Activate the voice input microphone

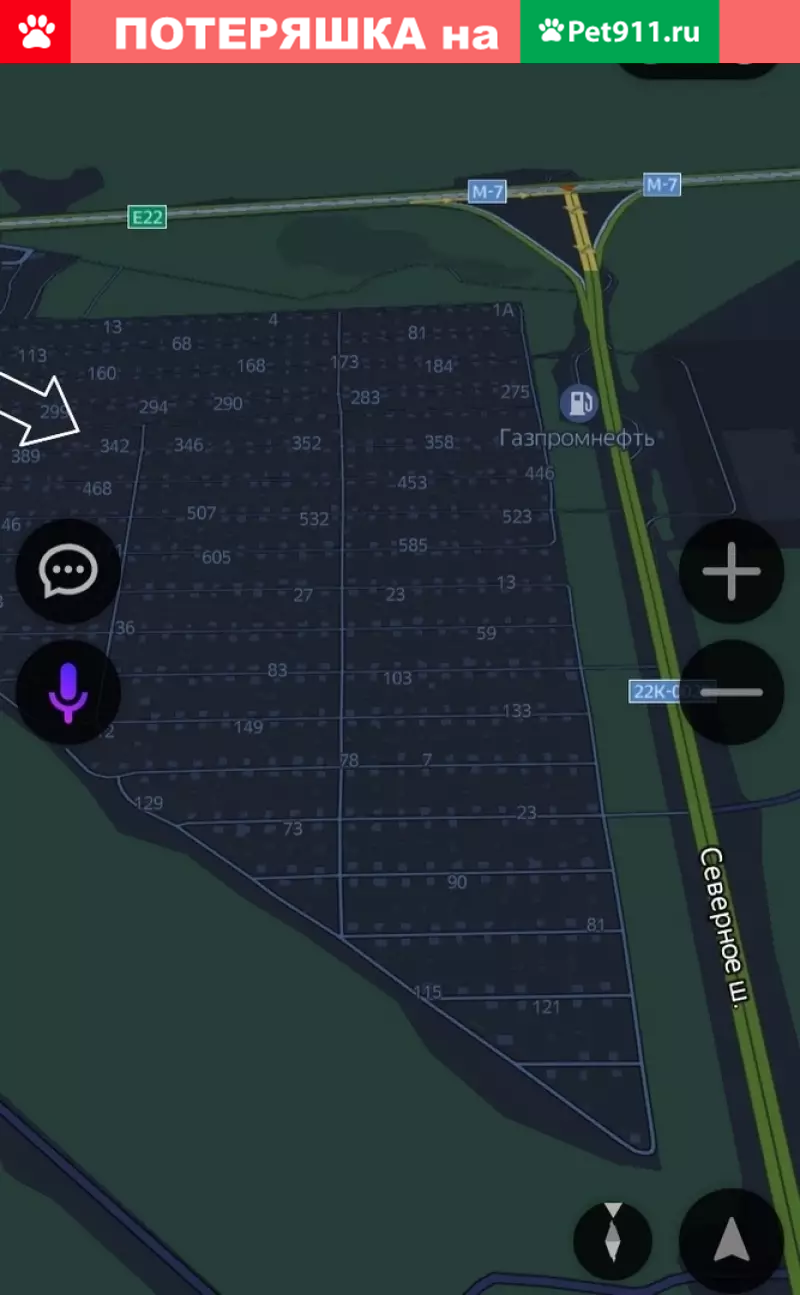[x=68, y=692]
